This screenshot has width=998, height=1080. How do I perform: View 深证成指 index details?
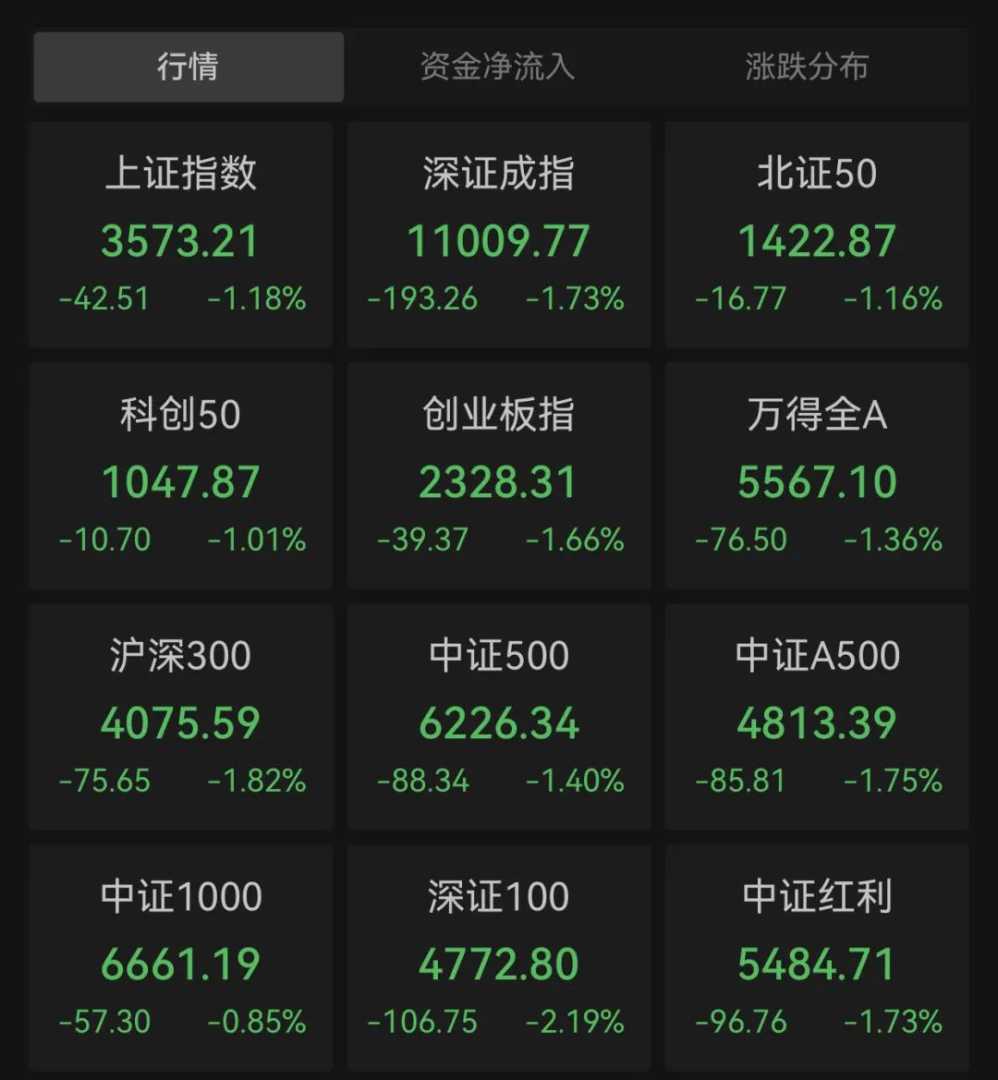[498, 235]
